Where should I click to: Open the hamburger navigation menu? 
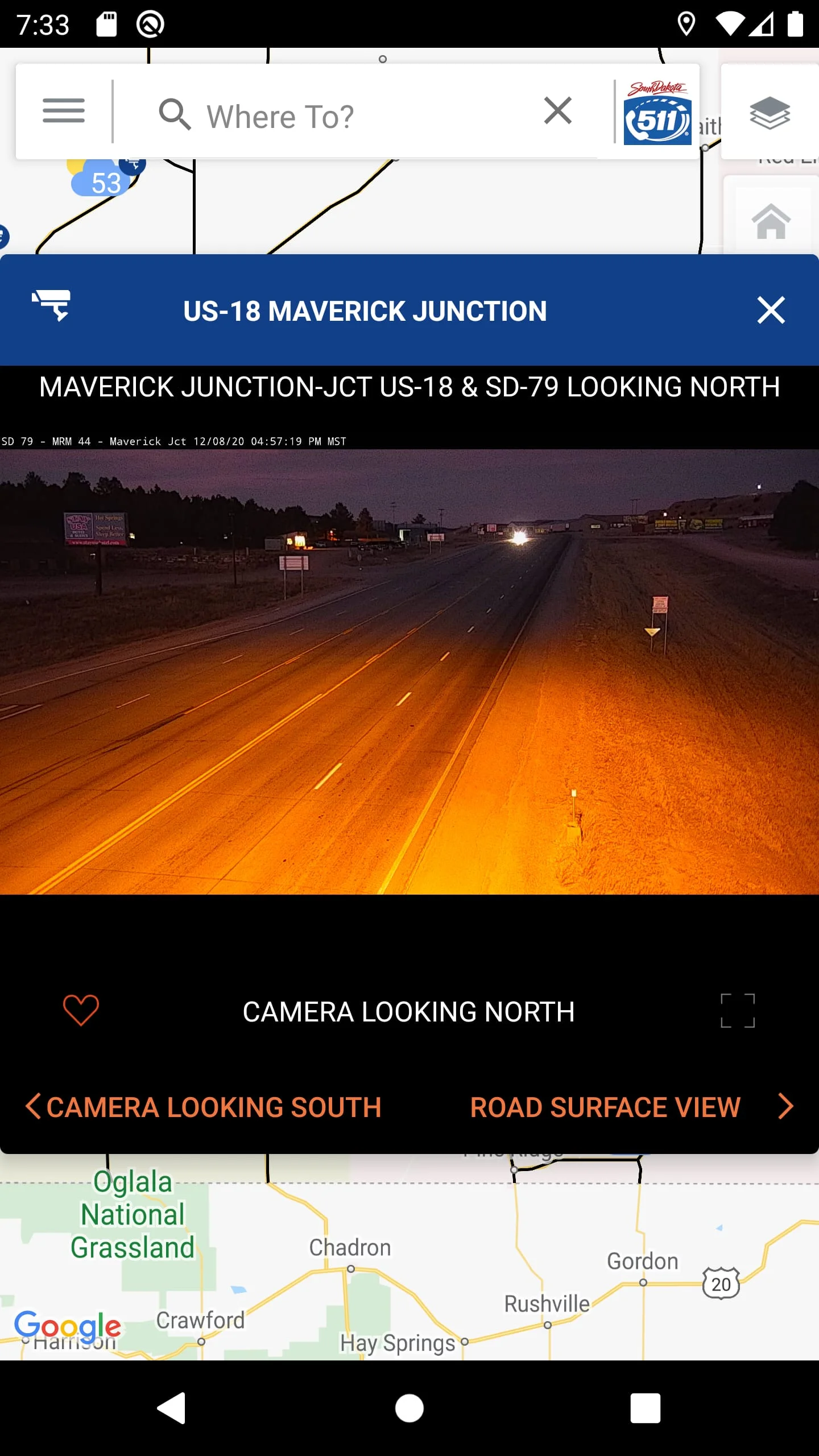[x=63, y=111]
